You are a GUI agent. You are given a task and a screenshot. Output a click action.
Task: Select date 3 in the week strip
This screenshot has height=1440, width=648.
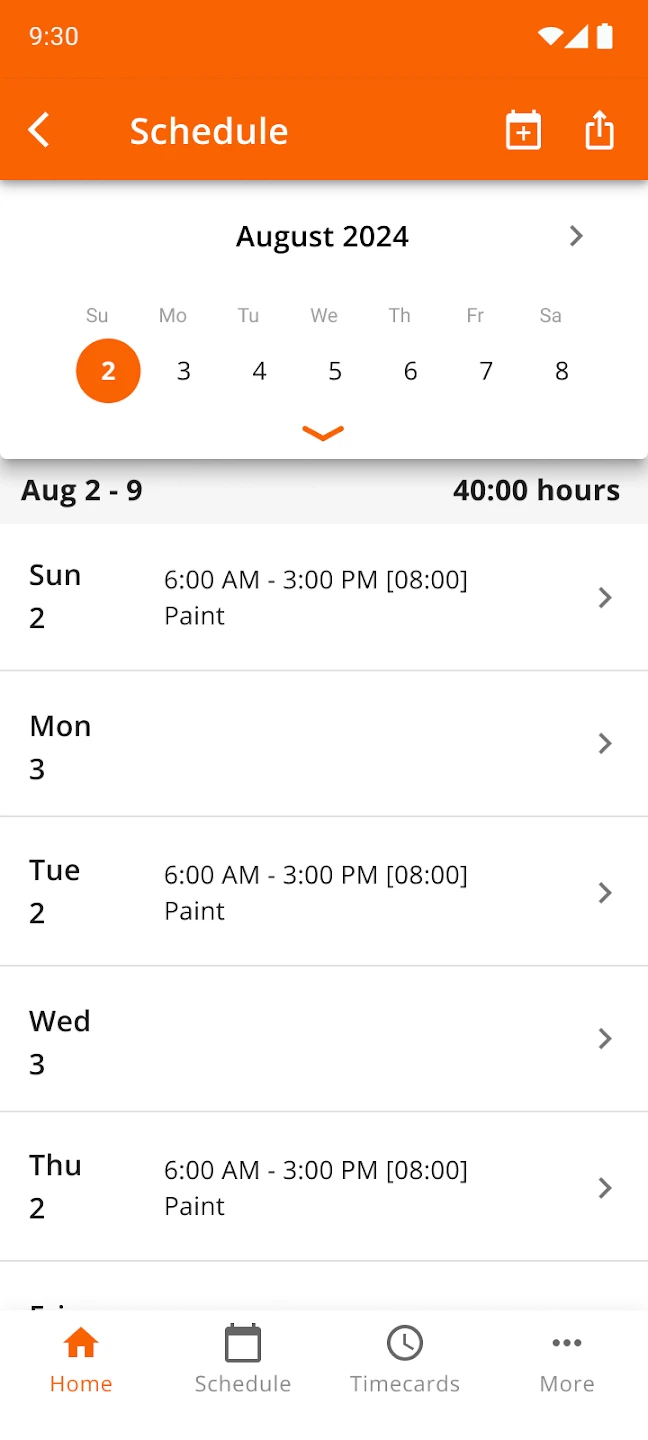[184, 371]
